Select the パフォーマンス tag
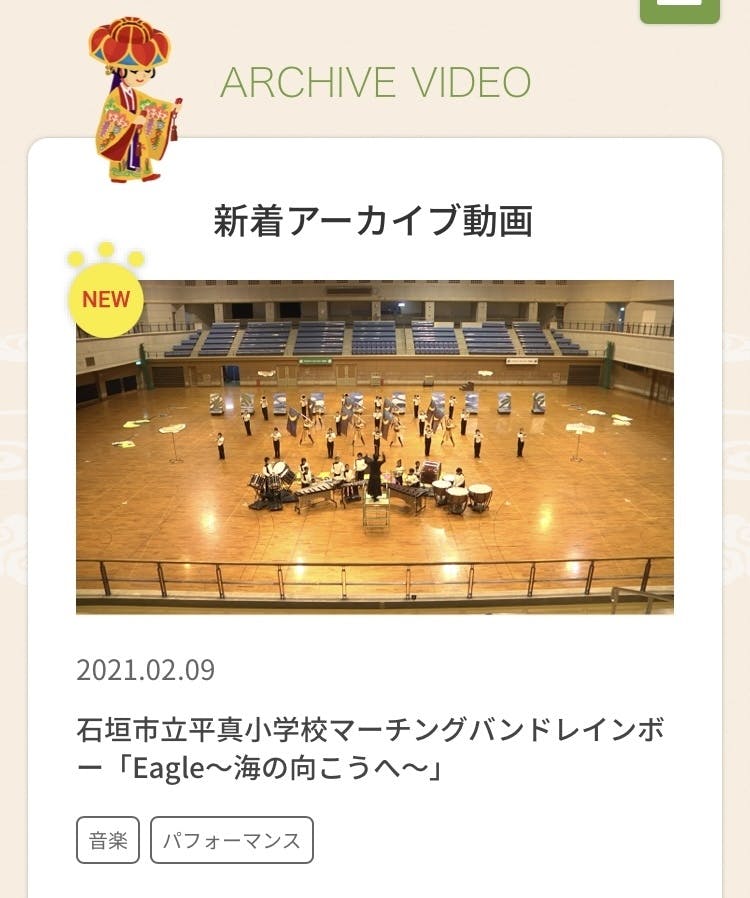Image resolution: width=750 pixels, height=898 pixels. pos(231,840)
